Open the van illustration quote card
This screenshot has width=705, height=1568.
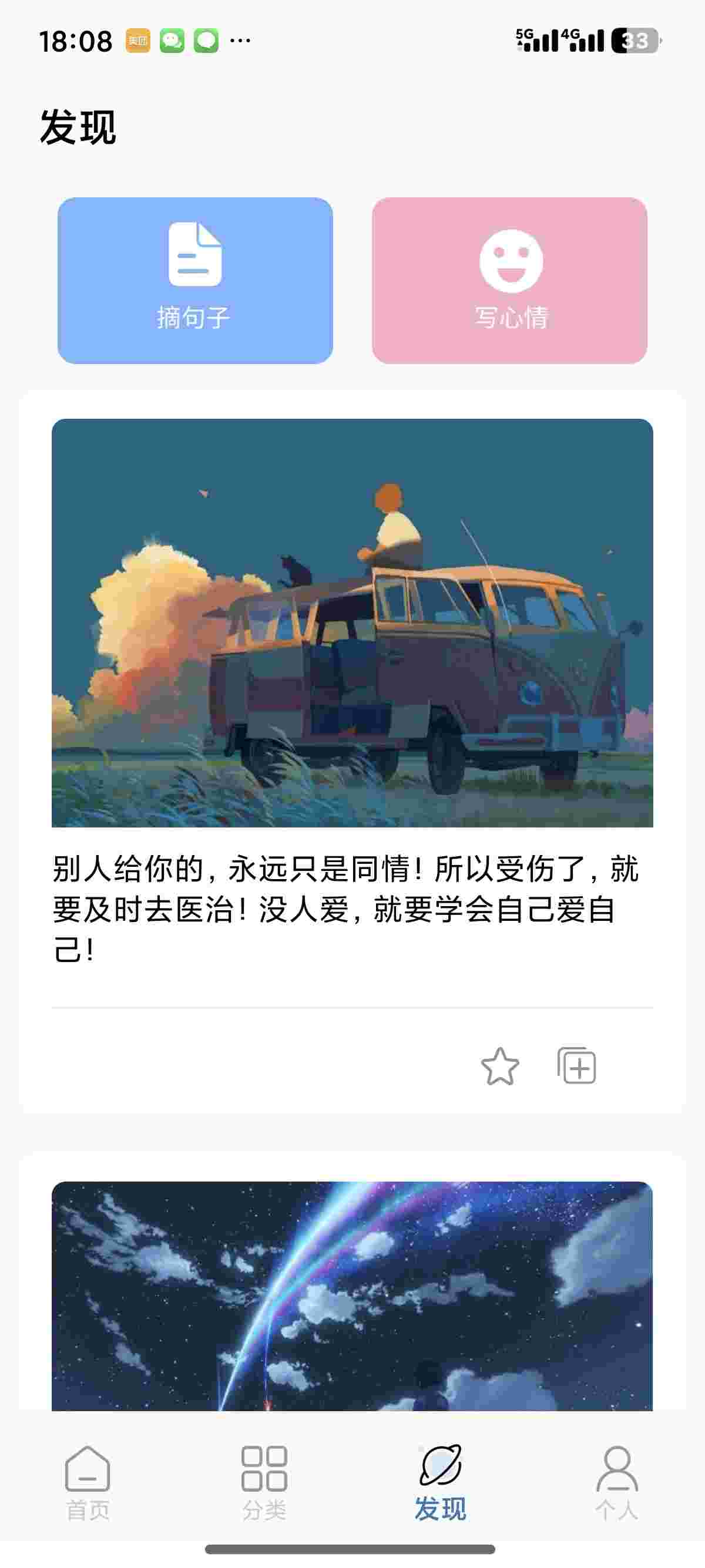pos(352,622)
